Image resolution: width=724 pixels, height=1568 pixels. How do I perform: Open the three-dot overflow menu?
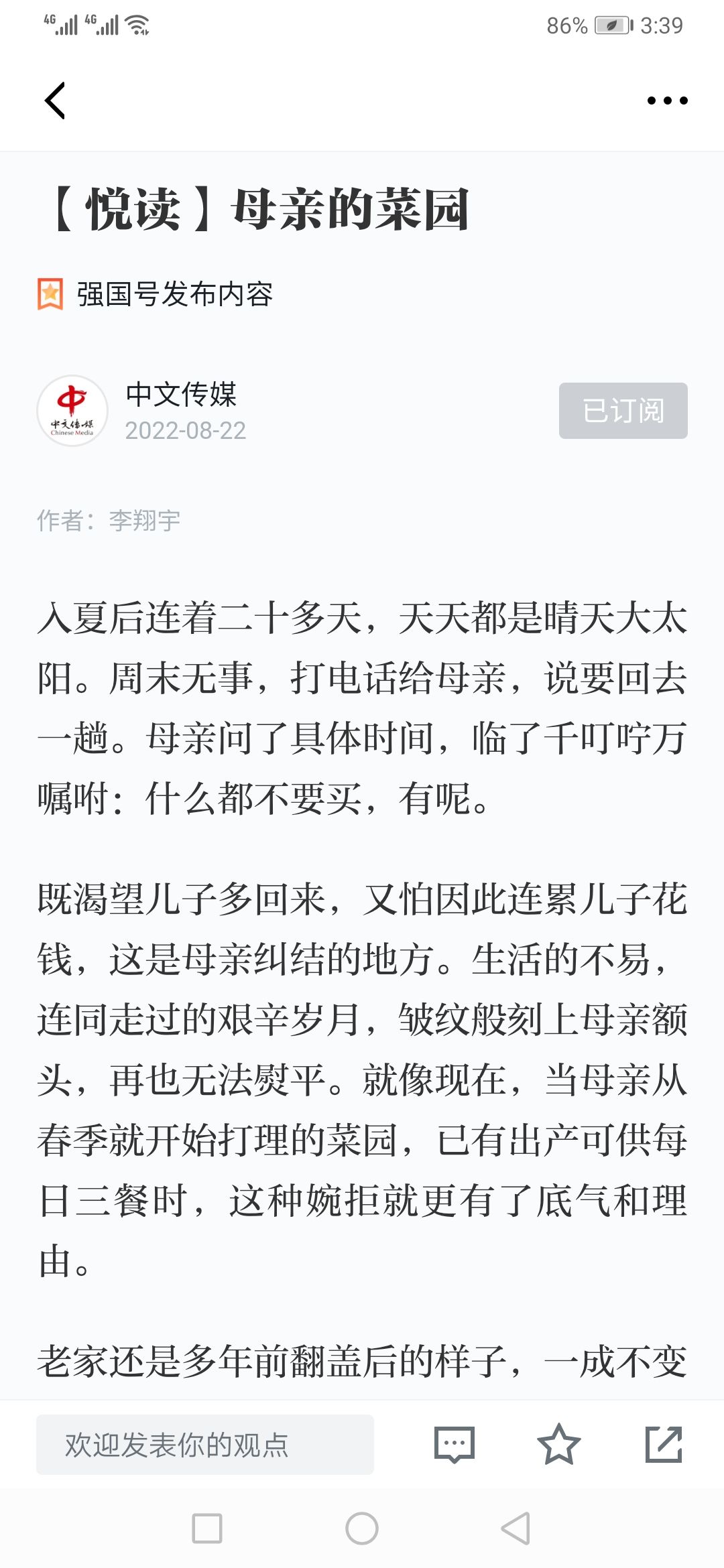click(667, 101)
